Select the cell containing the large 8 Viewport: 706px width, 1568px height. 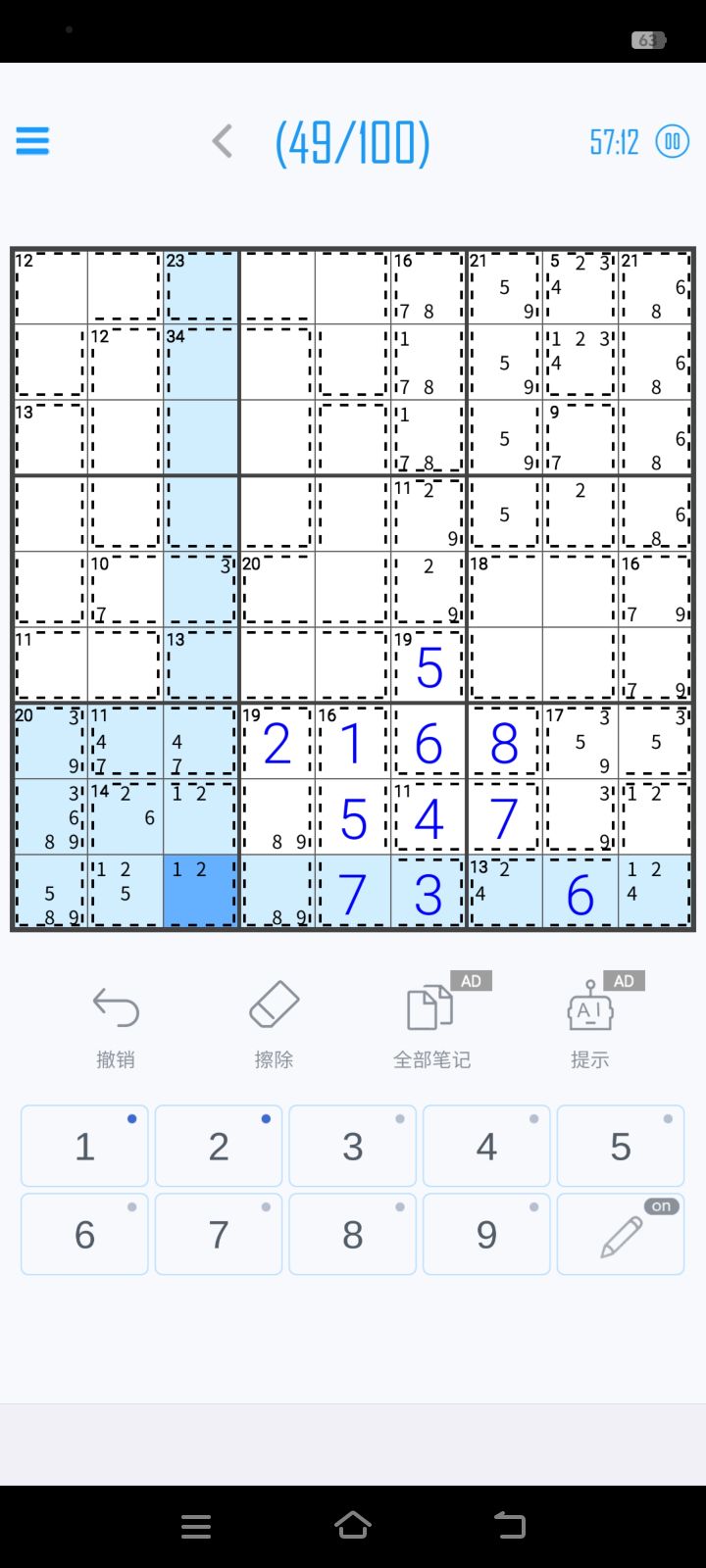[x=503, y=743]
